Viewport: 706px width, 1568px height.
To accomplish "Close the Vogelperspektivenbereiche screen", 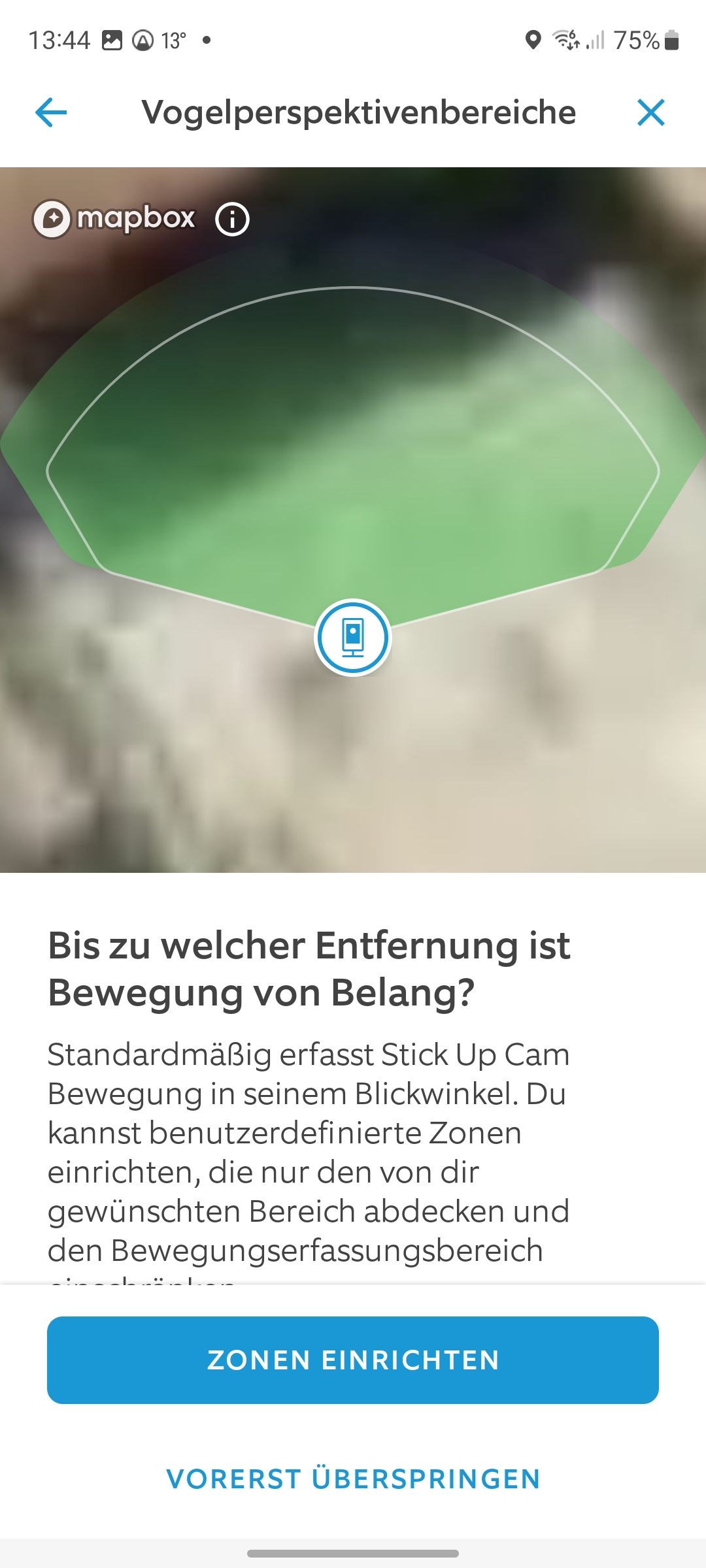I will pyautogui.click(x=650, y=112).
